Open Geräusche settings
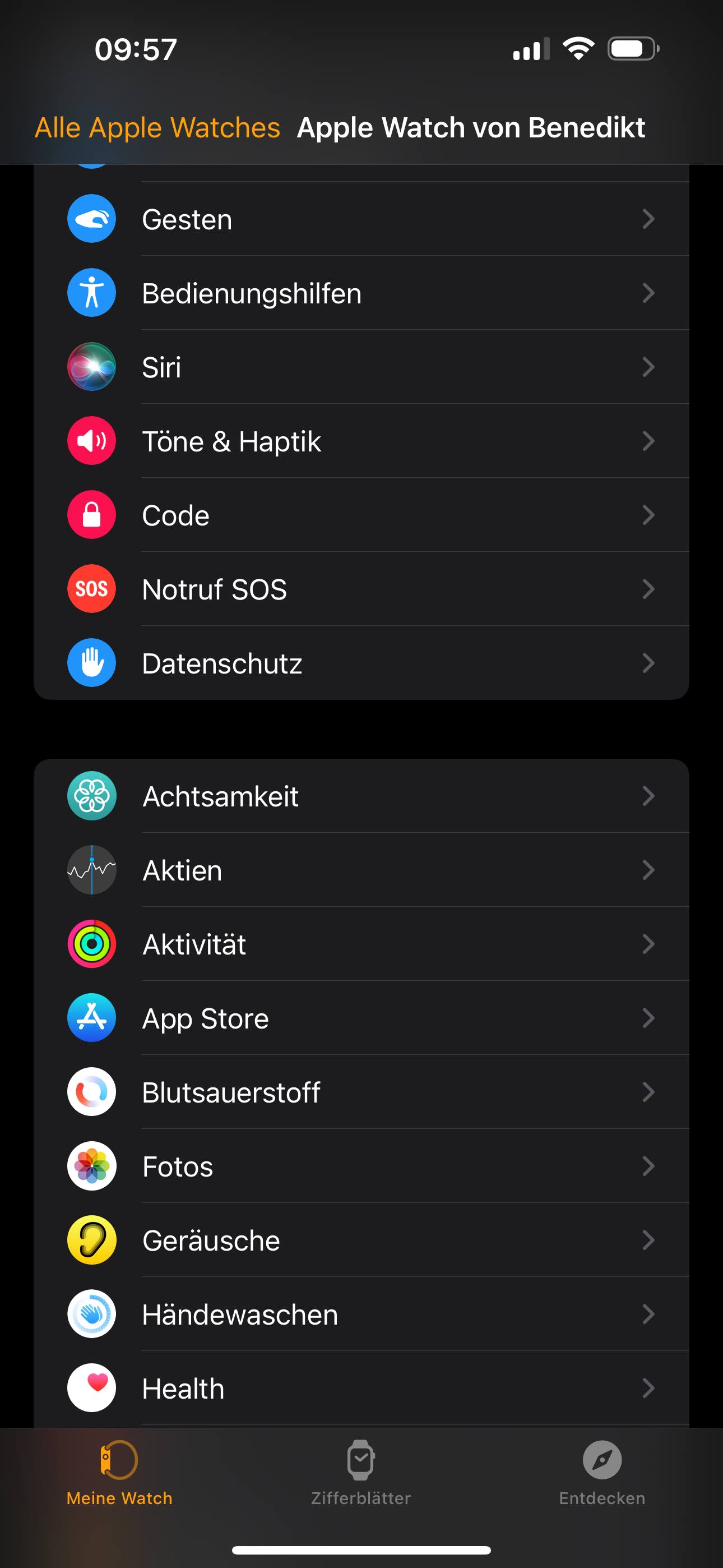The height and width of the screenshot is (1568, 723). pyautogui.click(x=360, y=1240)
